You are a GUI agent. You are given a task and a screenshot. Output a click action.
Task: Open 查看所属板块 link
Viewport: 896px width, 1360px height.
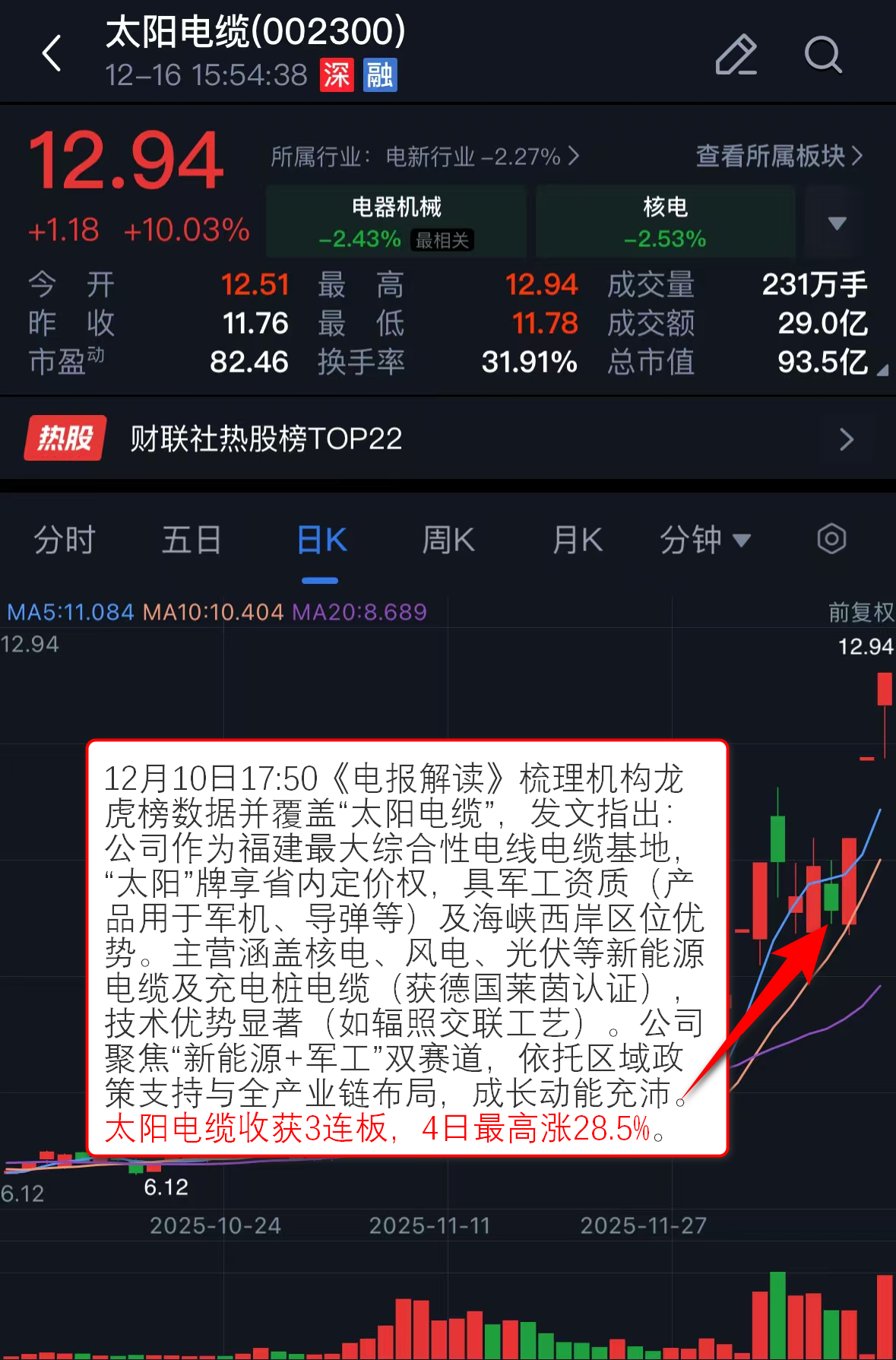click(779, 156)
